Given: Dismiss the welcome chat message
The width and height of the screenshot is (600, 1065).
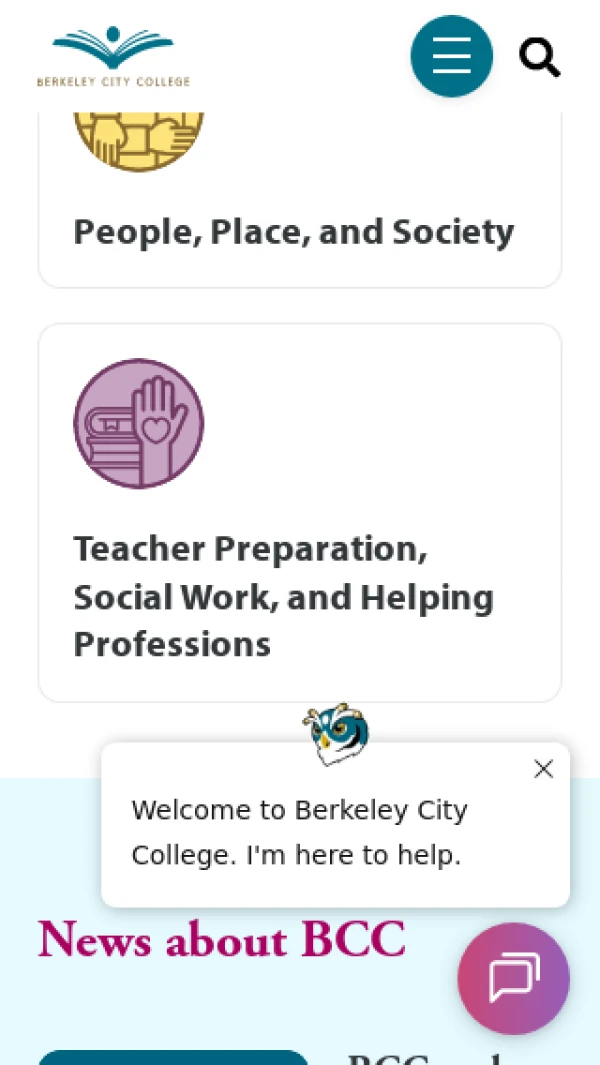Looking at the screenshot, I should click(543, 769).
